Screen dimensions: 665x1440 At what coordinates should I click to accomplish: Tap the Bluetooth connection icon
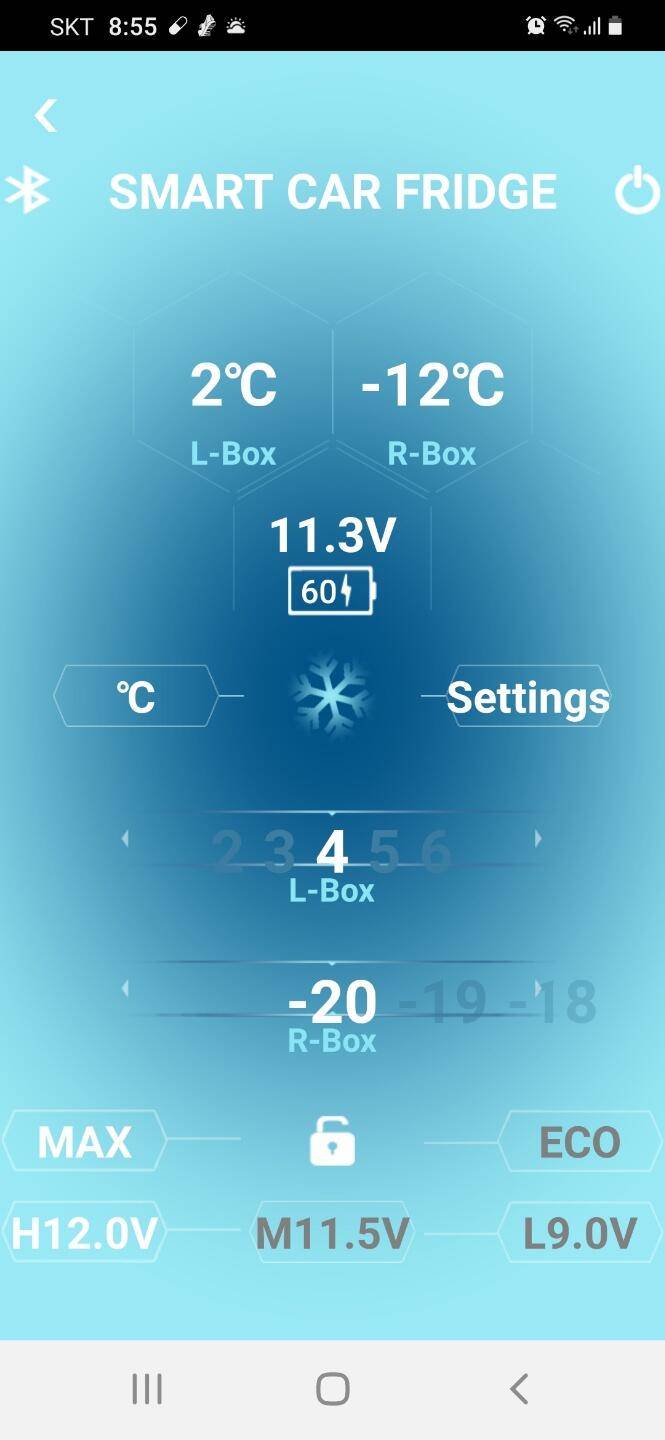tap(28, 190)
